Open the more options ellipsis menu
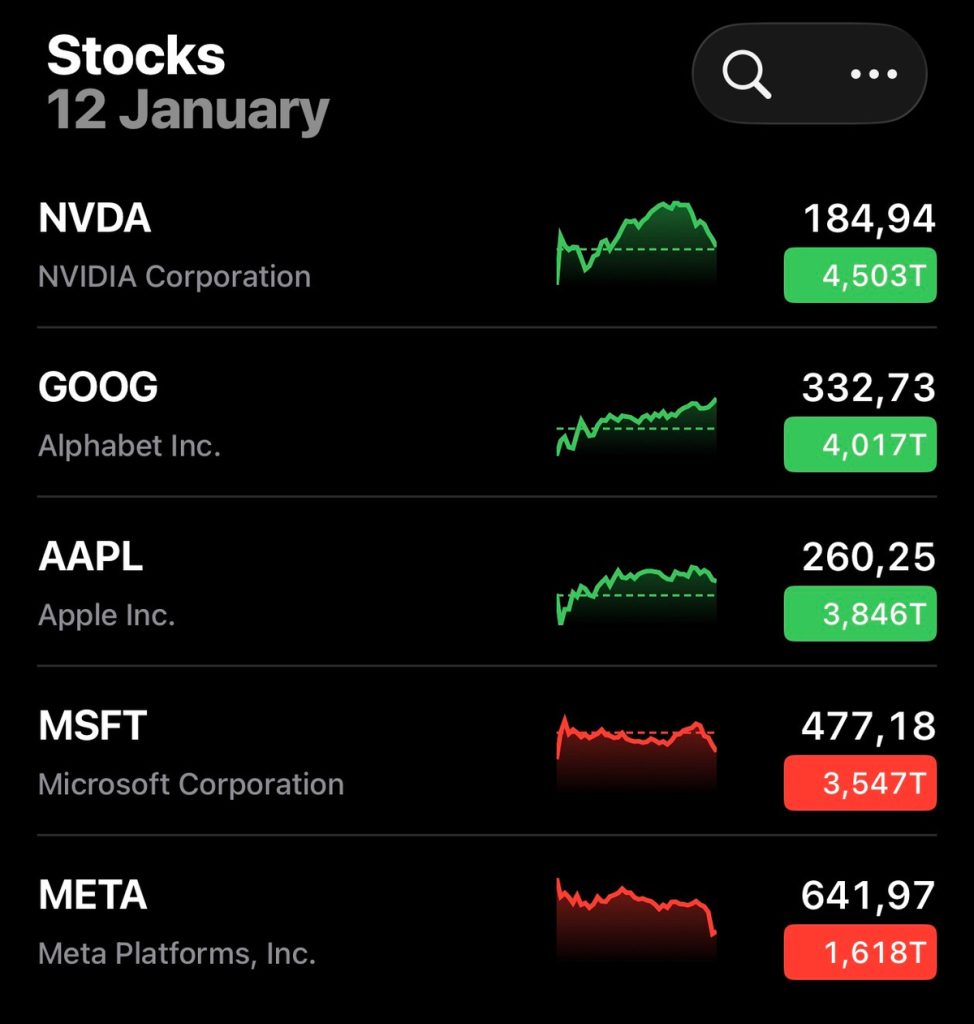Image resolution: width=974 pixels, height=1024 pixels. [x=872, y=74]
